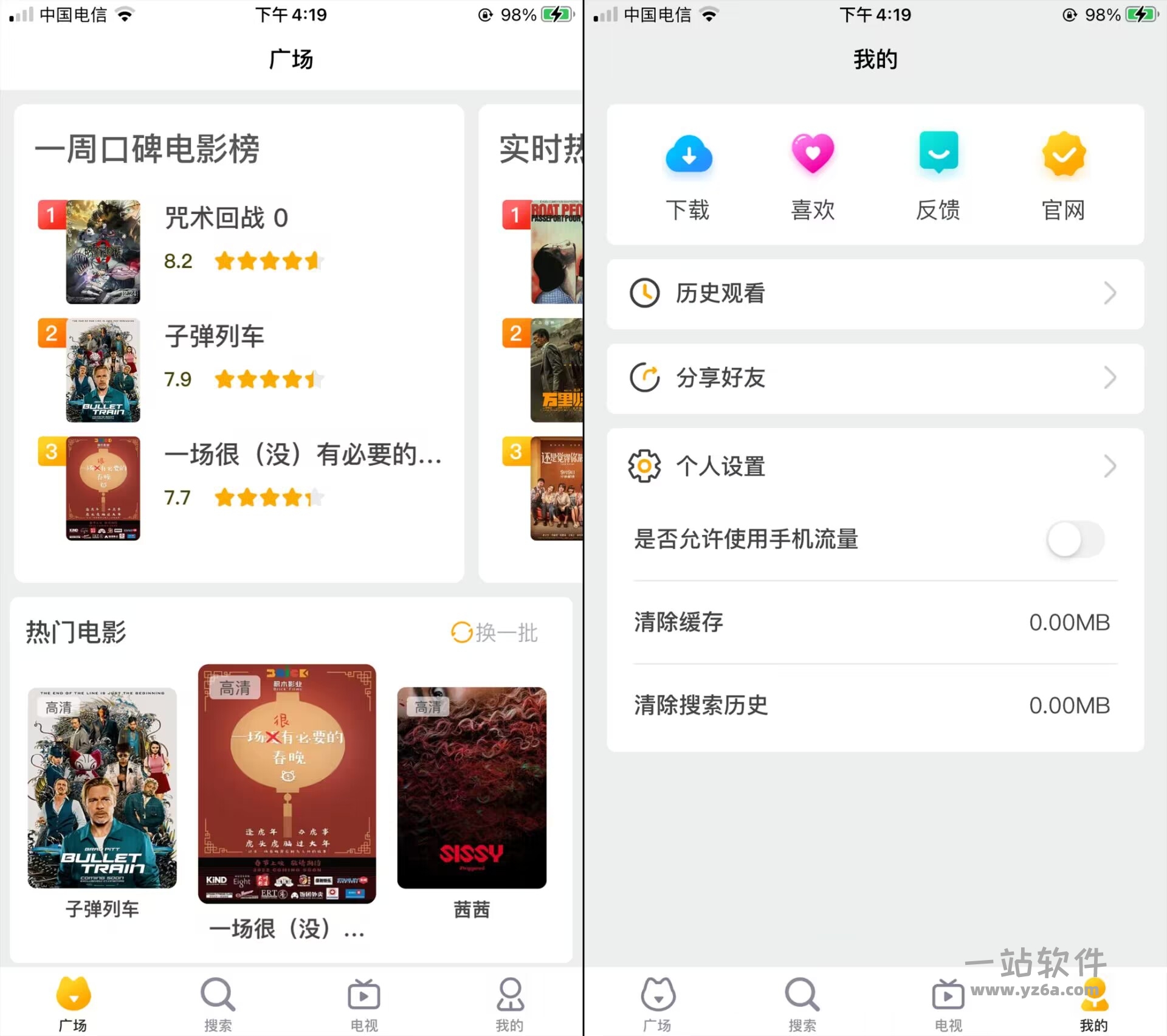1167x1036 pixels.
Task: Open the 分享好友 share with friends row
Action: point(875,378)
